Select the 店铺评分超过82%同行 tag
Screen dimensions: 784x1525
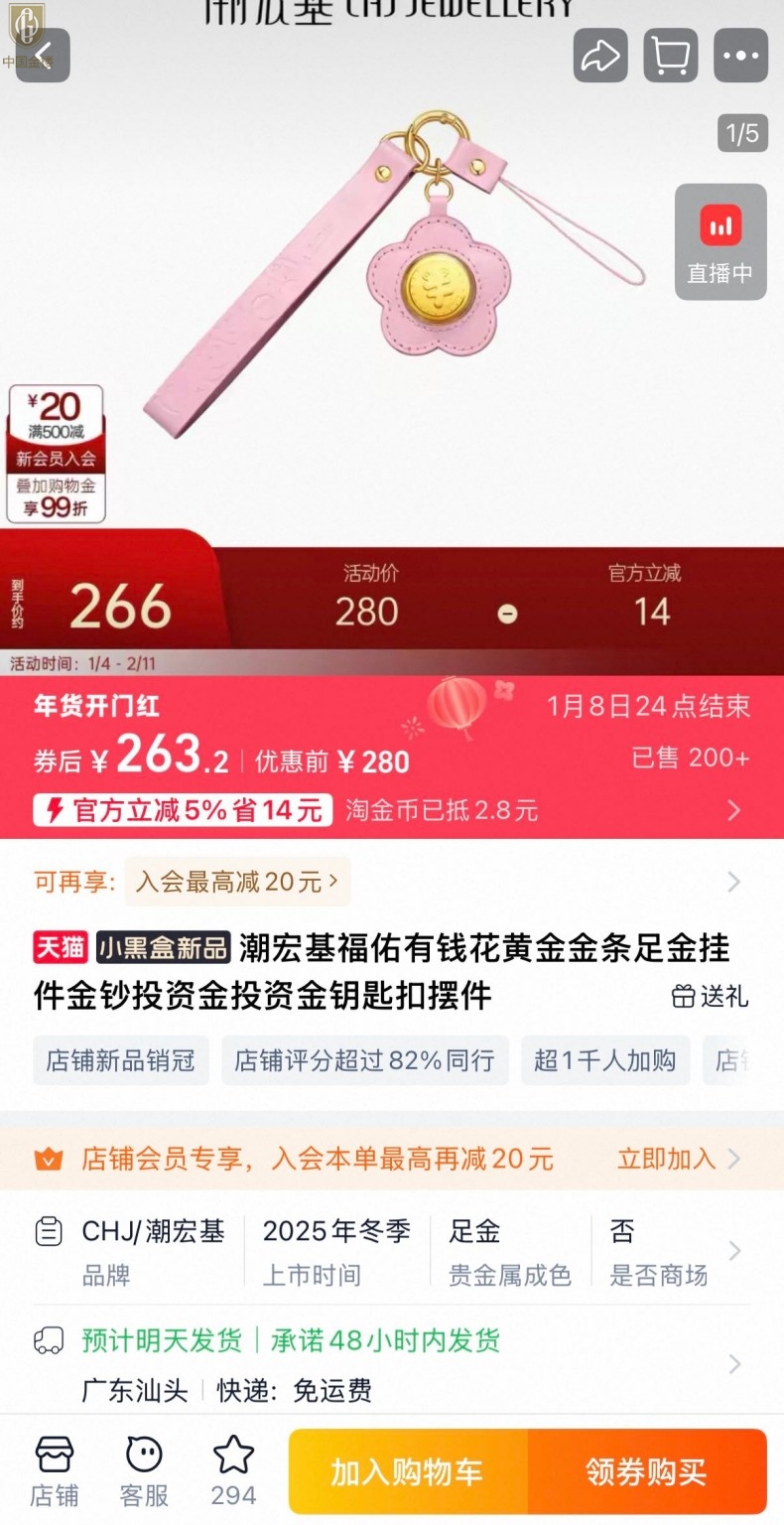coord(364,1060)
